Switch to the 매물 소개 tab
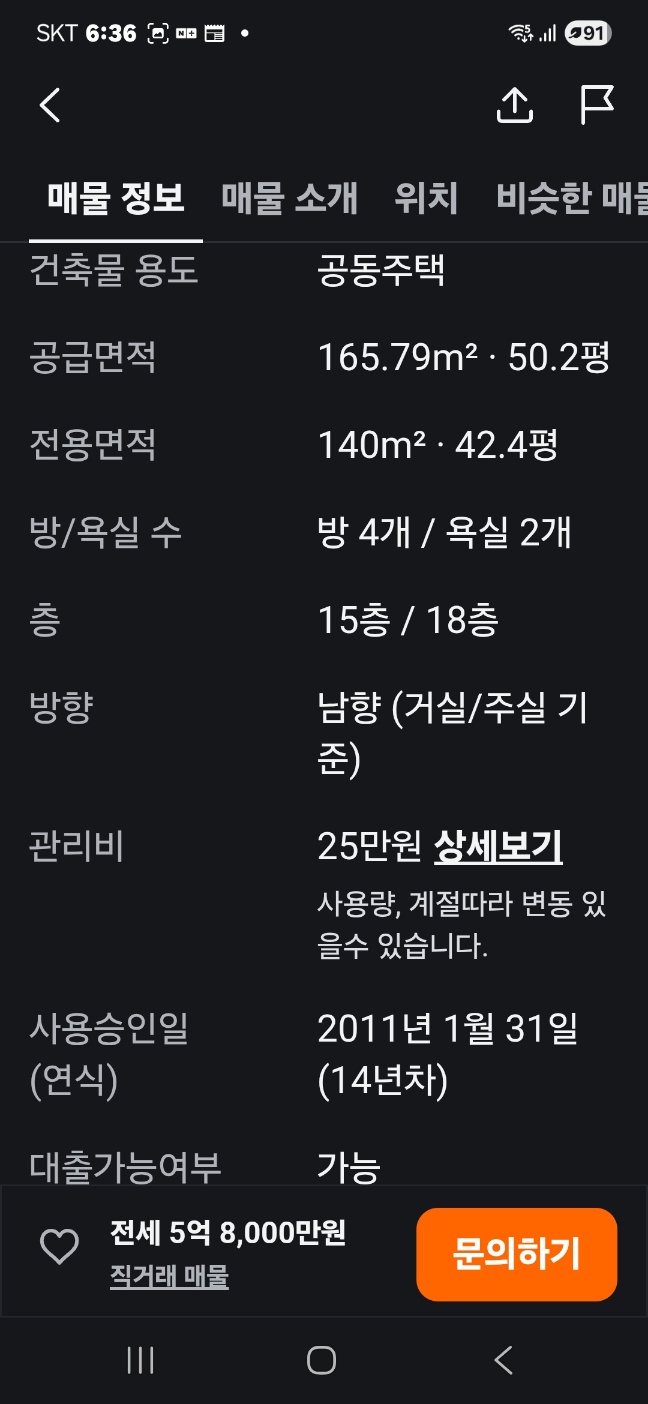This screenshot has width=648, height=1404. point(289,198)
